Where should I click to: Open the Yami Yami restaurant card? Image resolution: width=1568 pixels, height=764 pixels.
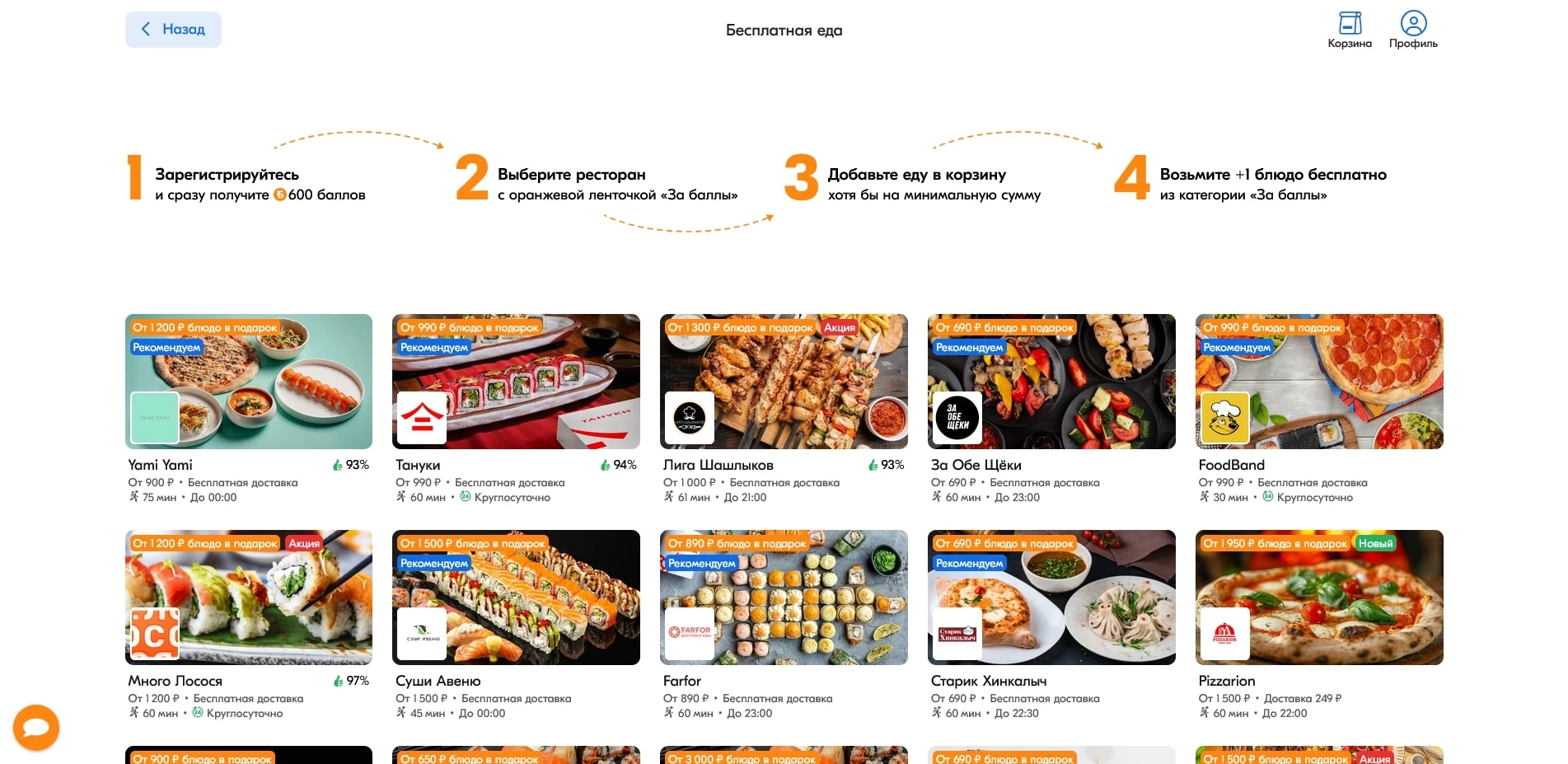click(248, 382)
